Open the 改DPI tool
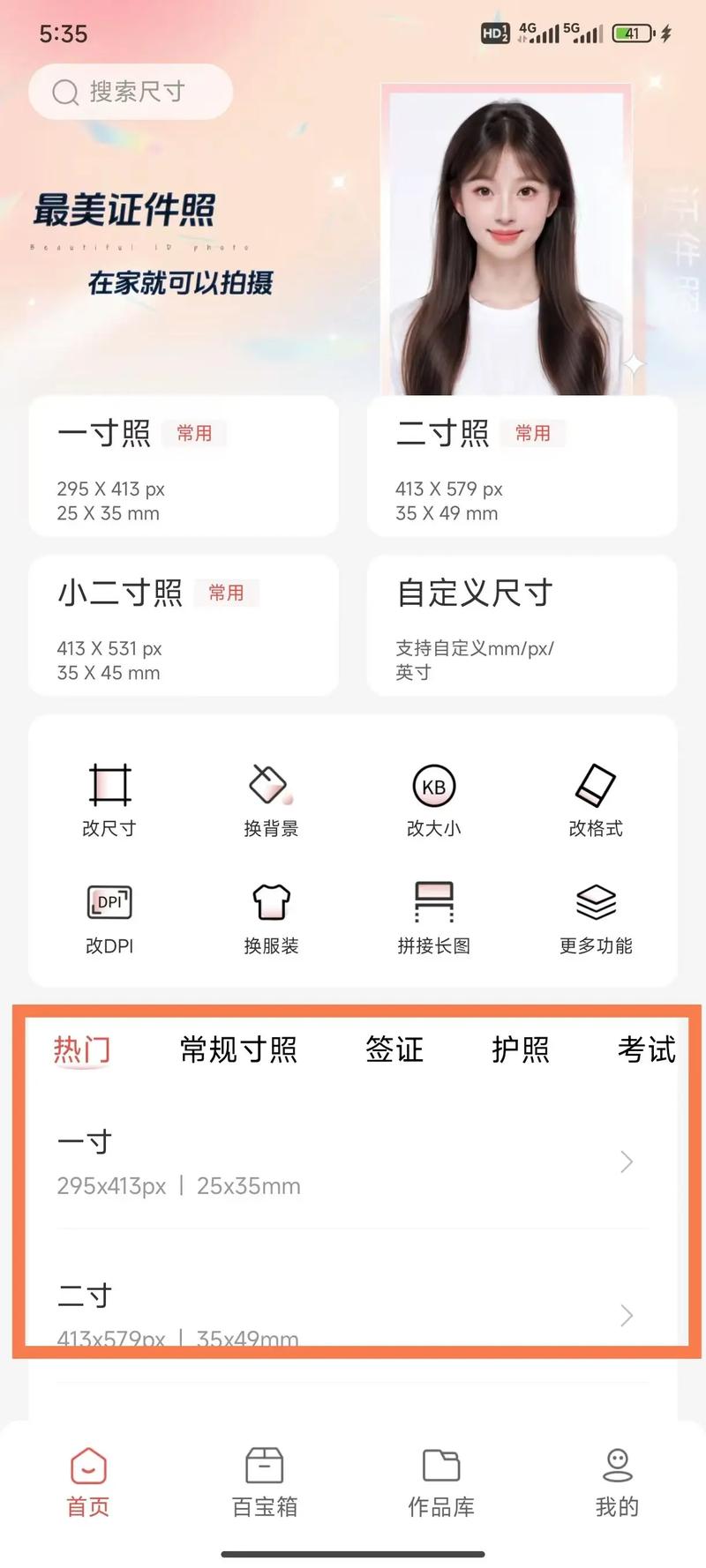The width and height of the screenshot is (706, 1568). (x=109, y=915)
